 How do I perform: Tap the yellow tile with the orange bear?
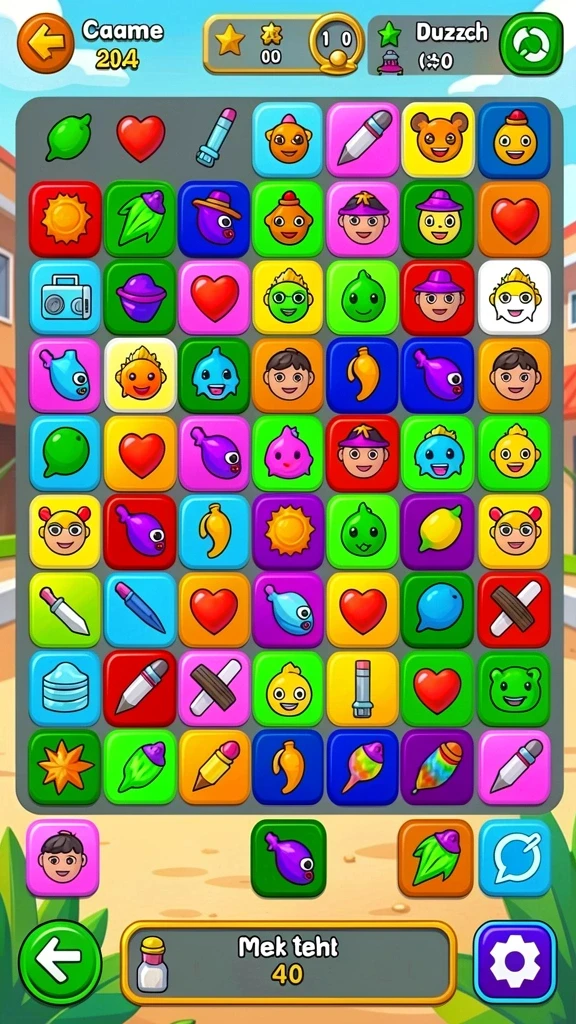tap(439, 140)
